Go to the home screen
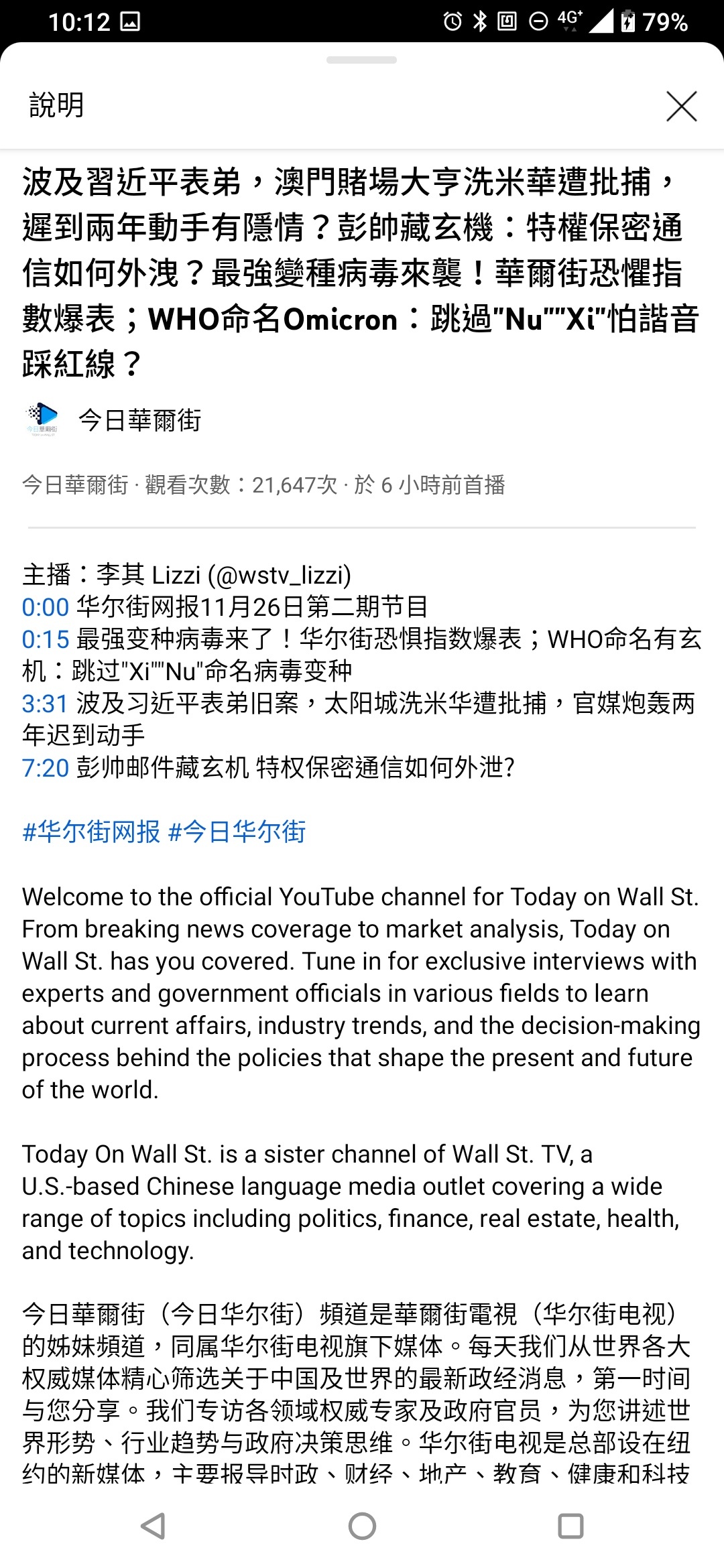This screenshot has width=724, height=1568. (x=362, y=1526)
